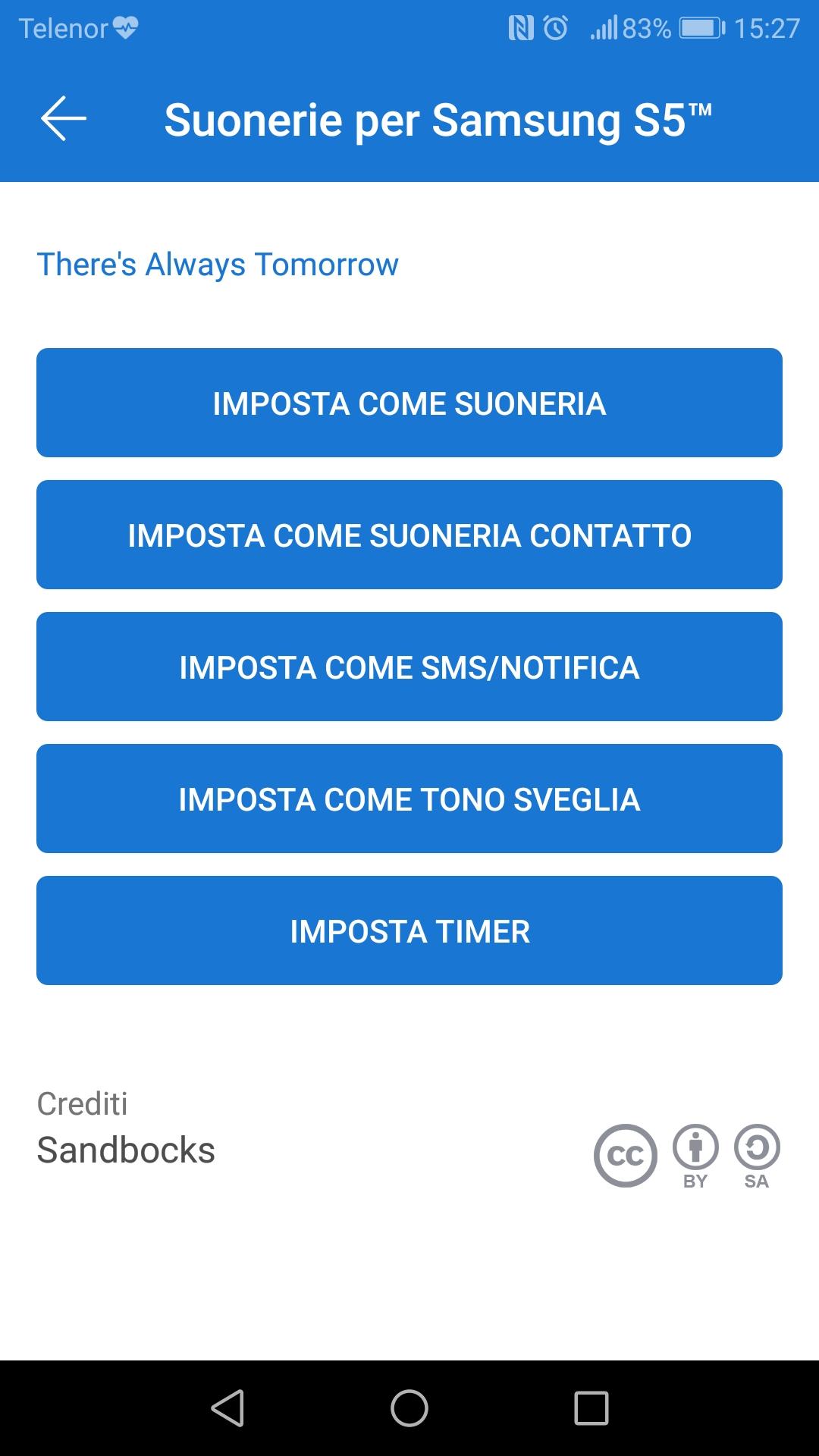
Task: Go back using the app bar arrow
Action: coord(64,118)
